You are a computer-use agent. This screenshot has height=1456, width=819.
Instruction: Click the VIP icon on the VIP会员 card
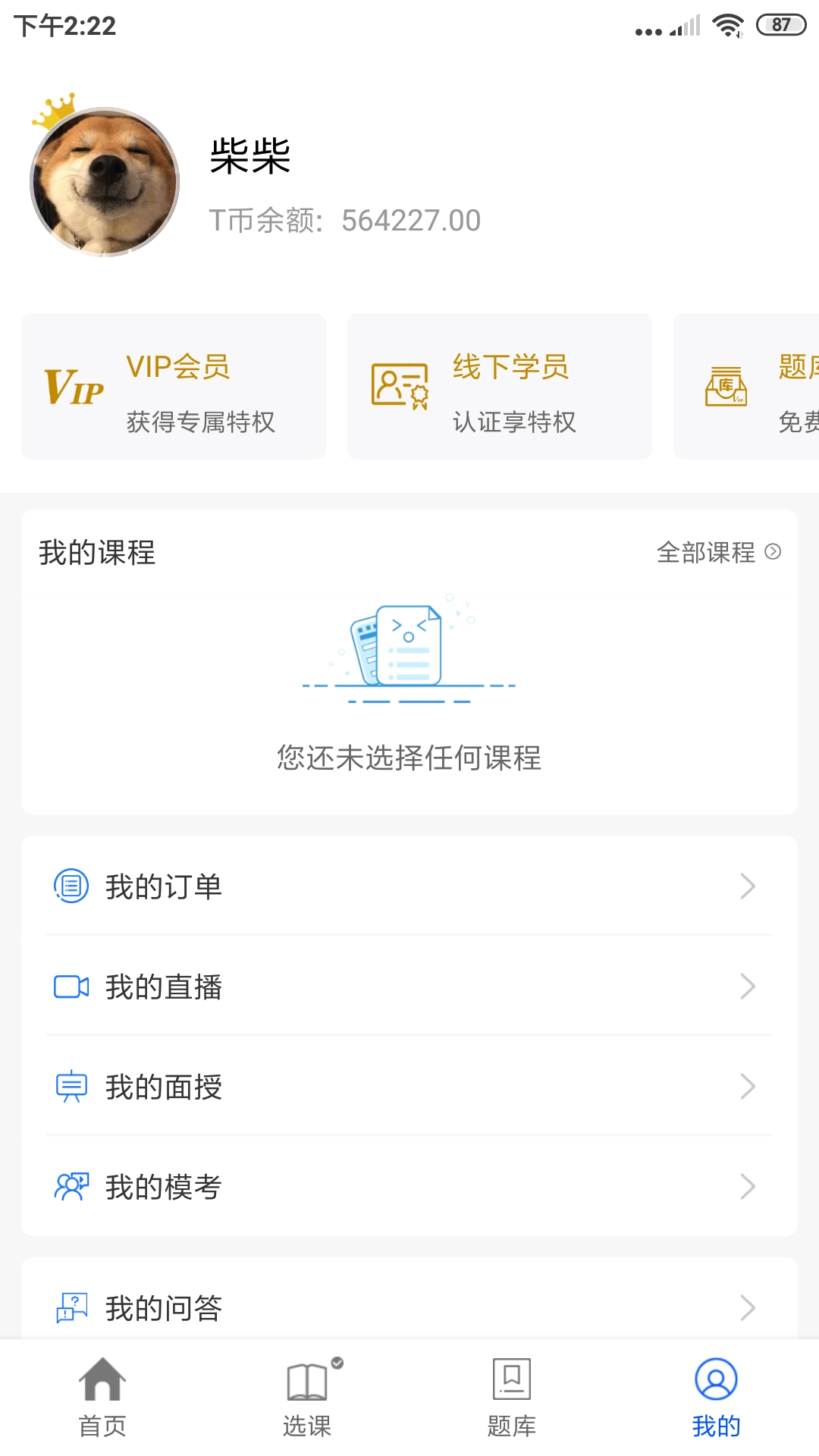(x=74, y=387)
